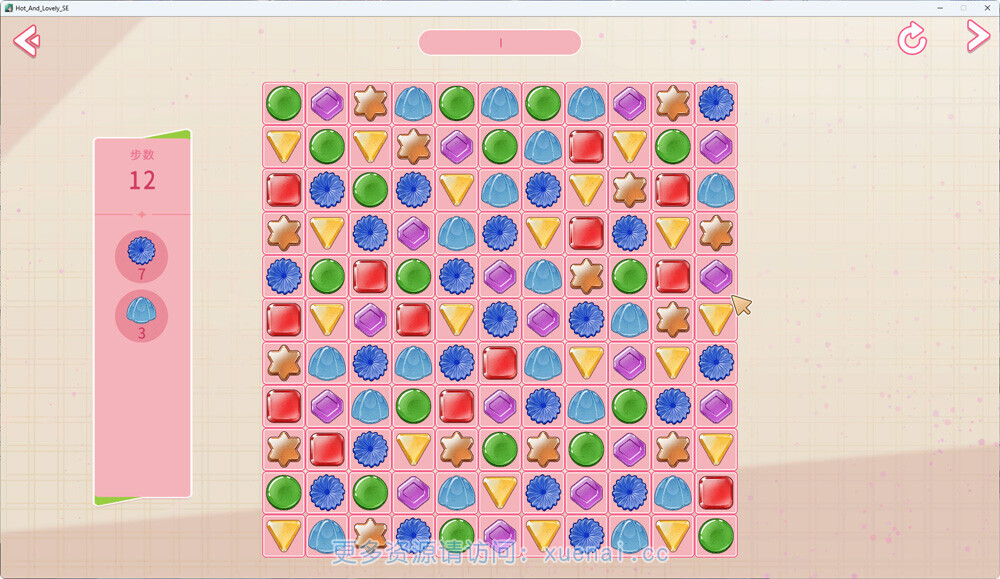Select the blue flower candy at board's top-right corner
Viewport: 1000px width, 579px height.
716,103
